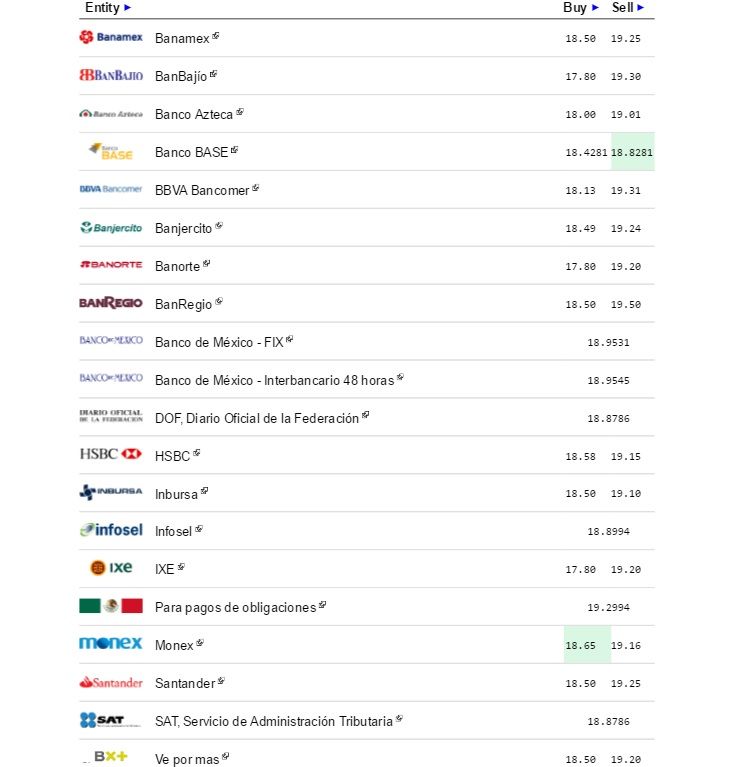Tap the Monex link
The image size is (733, 767).
(x=175, y=646)
